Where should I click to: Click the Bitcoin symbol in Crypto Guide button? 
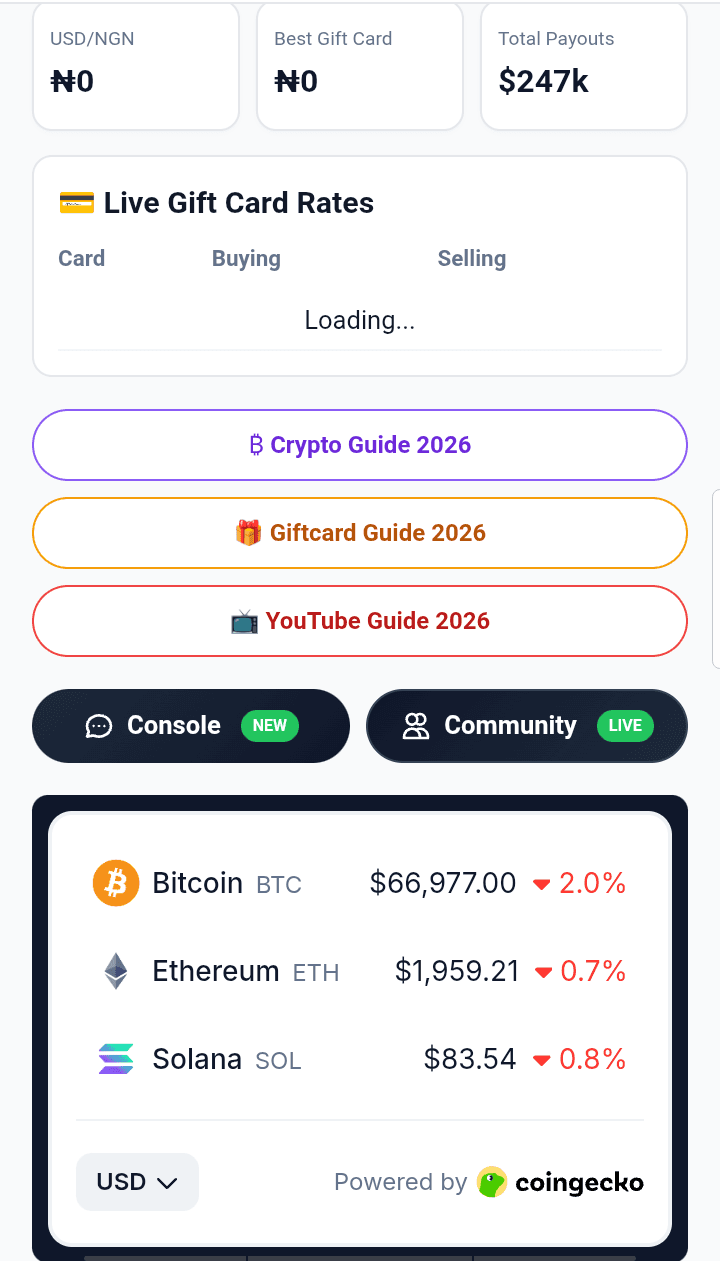(x=256, y=444)
